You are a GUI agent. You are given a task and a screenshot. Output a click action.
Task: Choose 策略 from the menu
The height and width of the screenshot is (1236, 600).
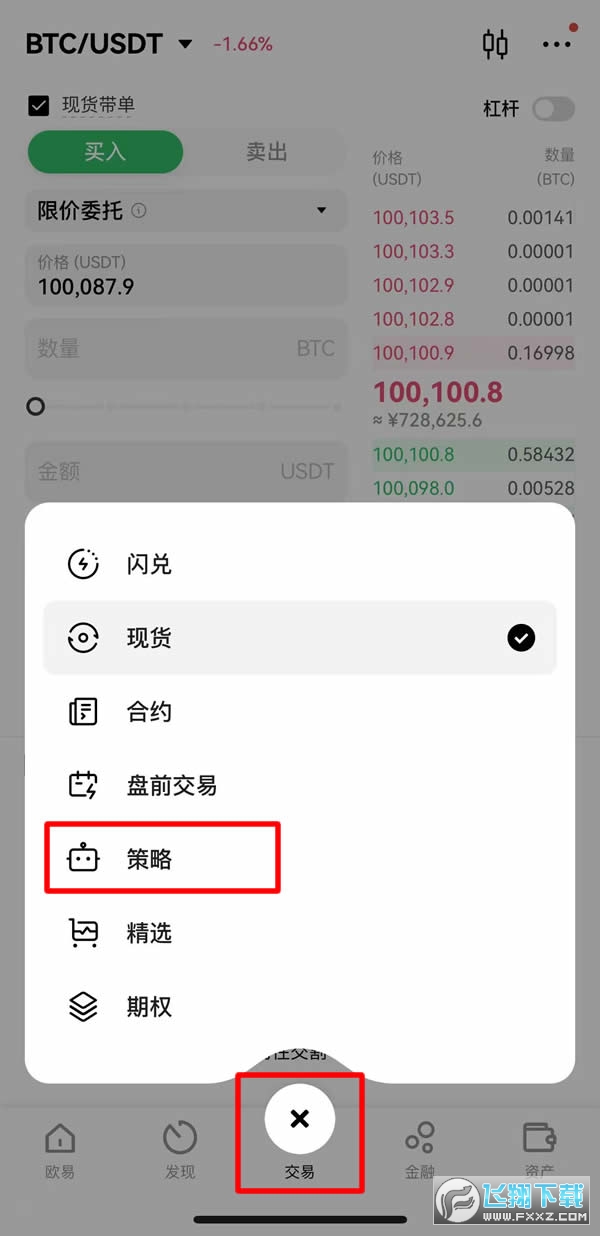tap(150, 859)
